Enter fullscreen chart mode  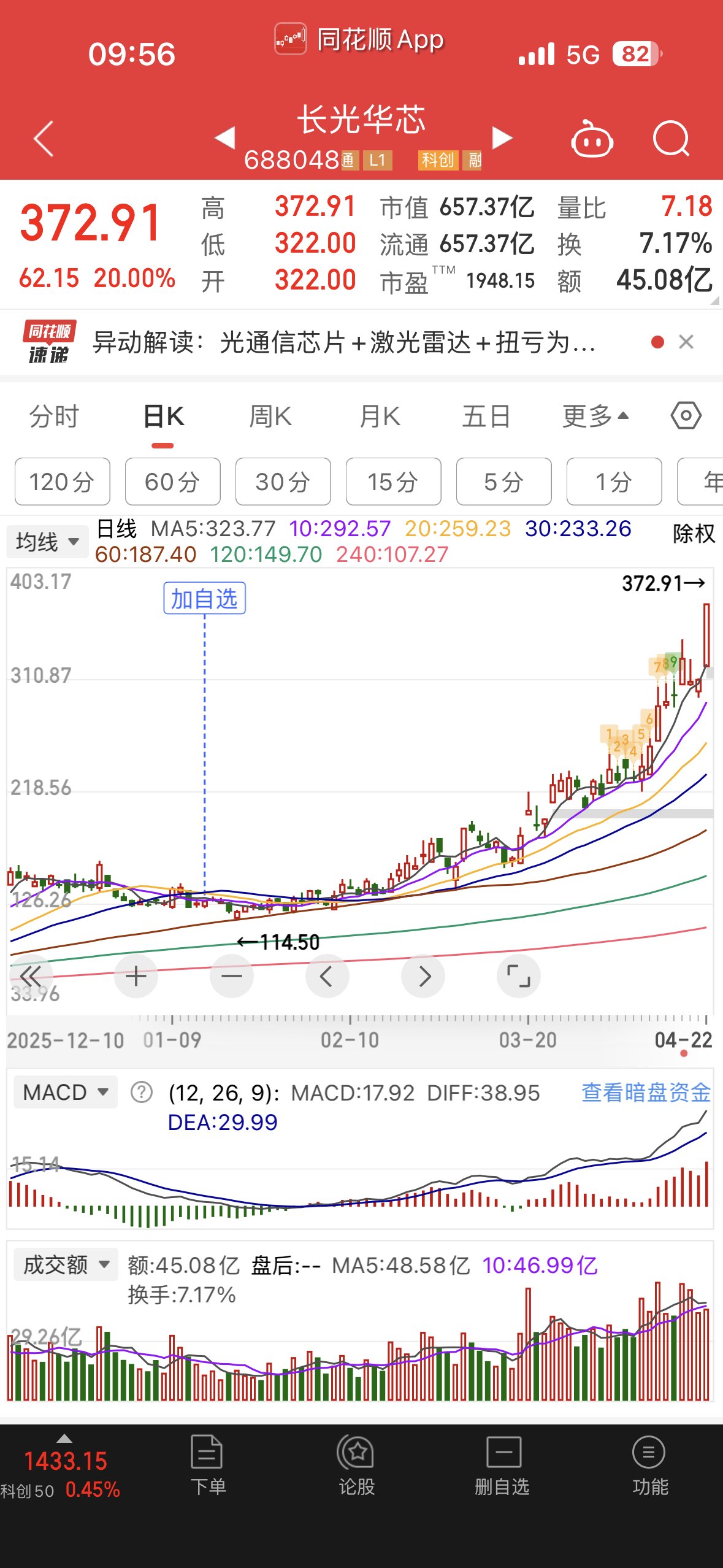tap(518, 976)
